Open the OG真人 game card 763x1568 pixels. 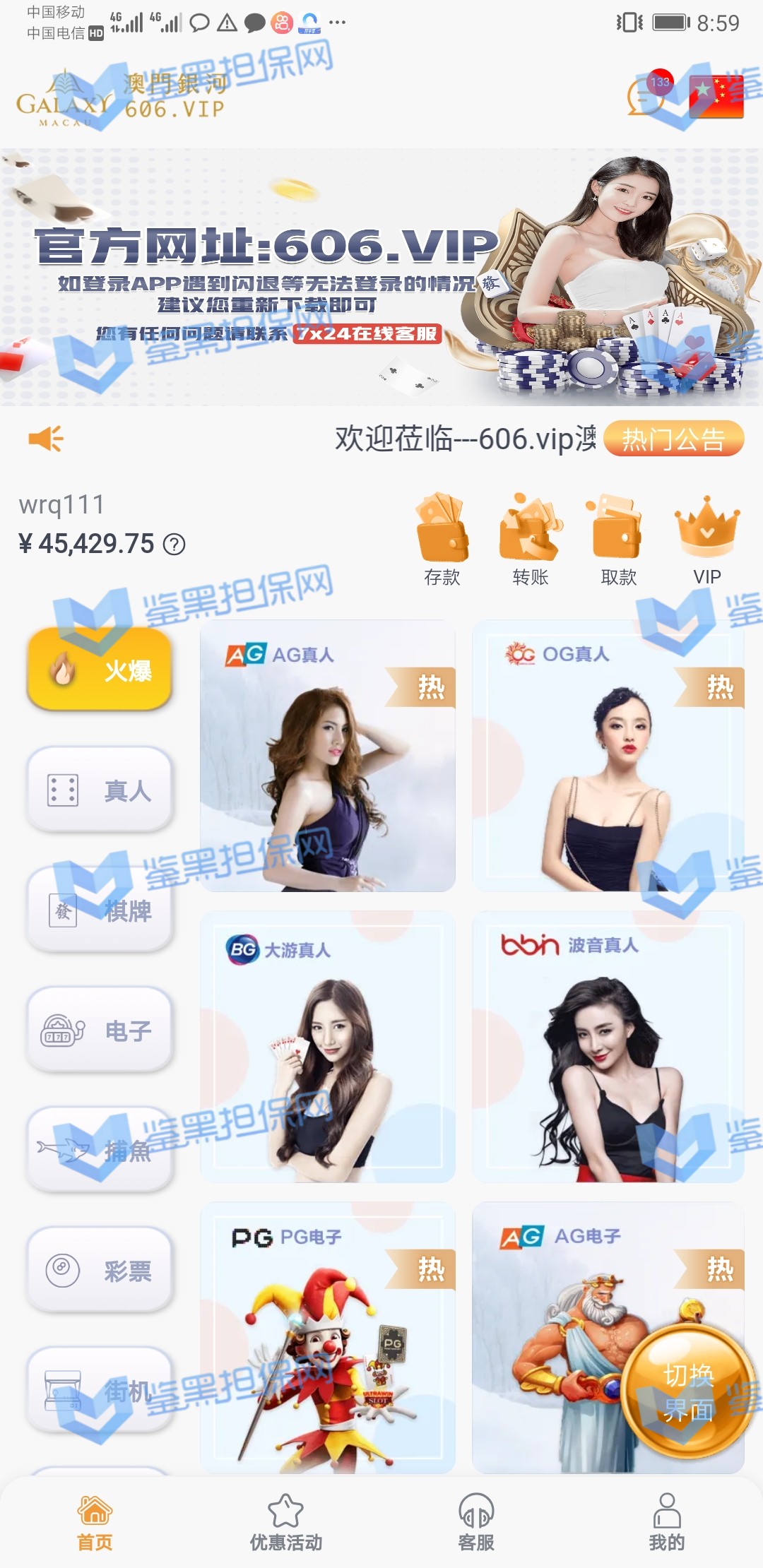tap(608, 756)
